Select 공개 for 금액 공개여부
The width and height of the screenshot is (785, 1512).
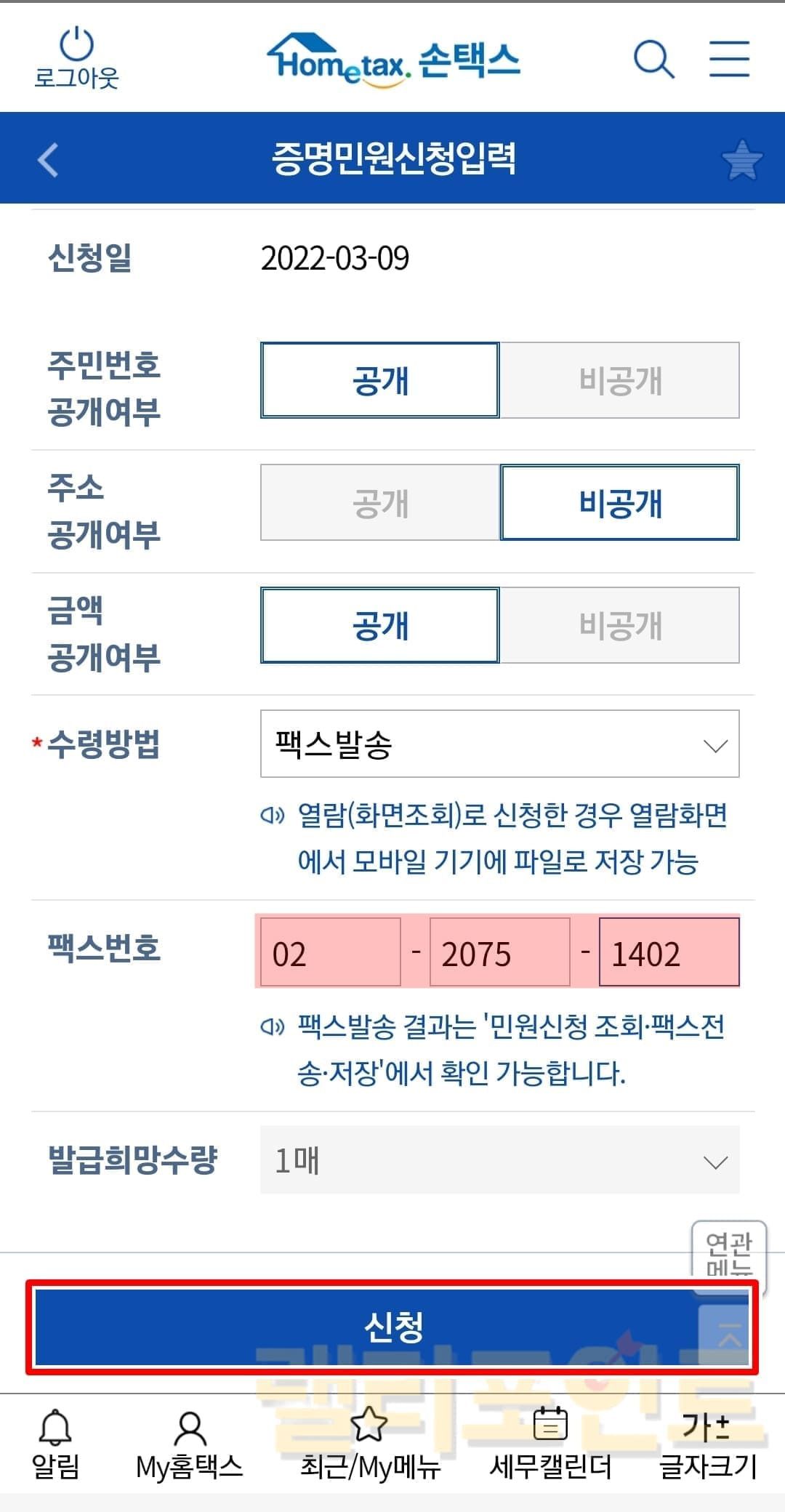[380, 625]
